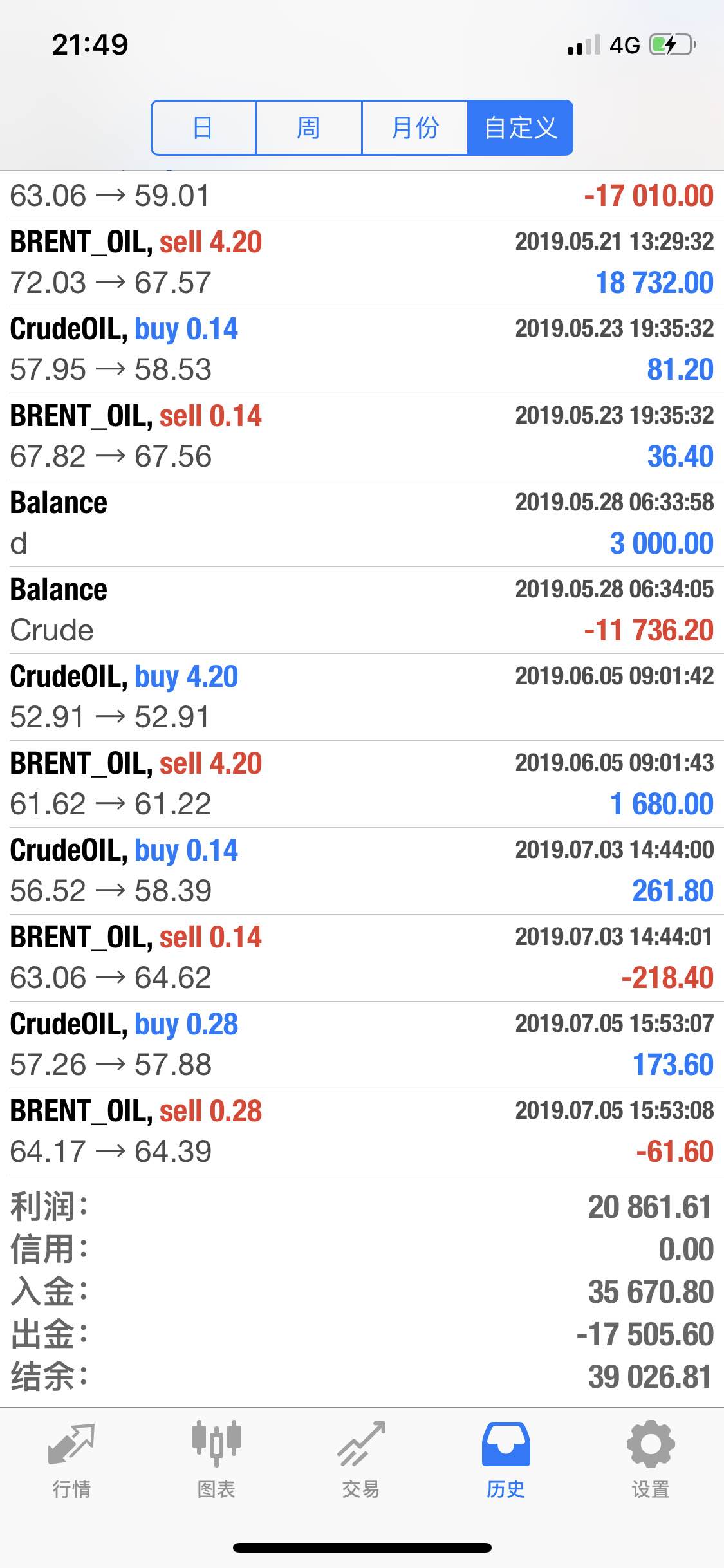The image size is (724, 1568).
Task: Expand the BRENT_OIL sell 0.28 trade with -61.60 loss
Action: point(362,1132)
